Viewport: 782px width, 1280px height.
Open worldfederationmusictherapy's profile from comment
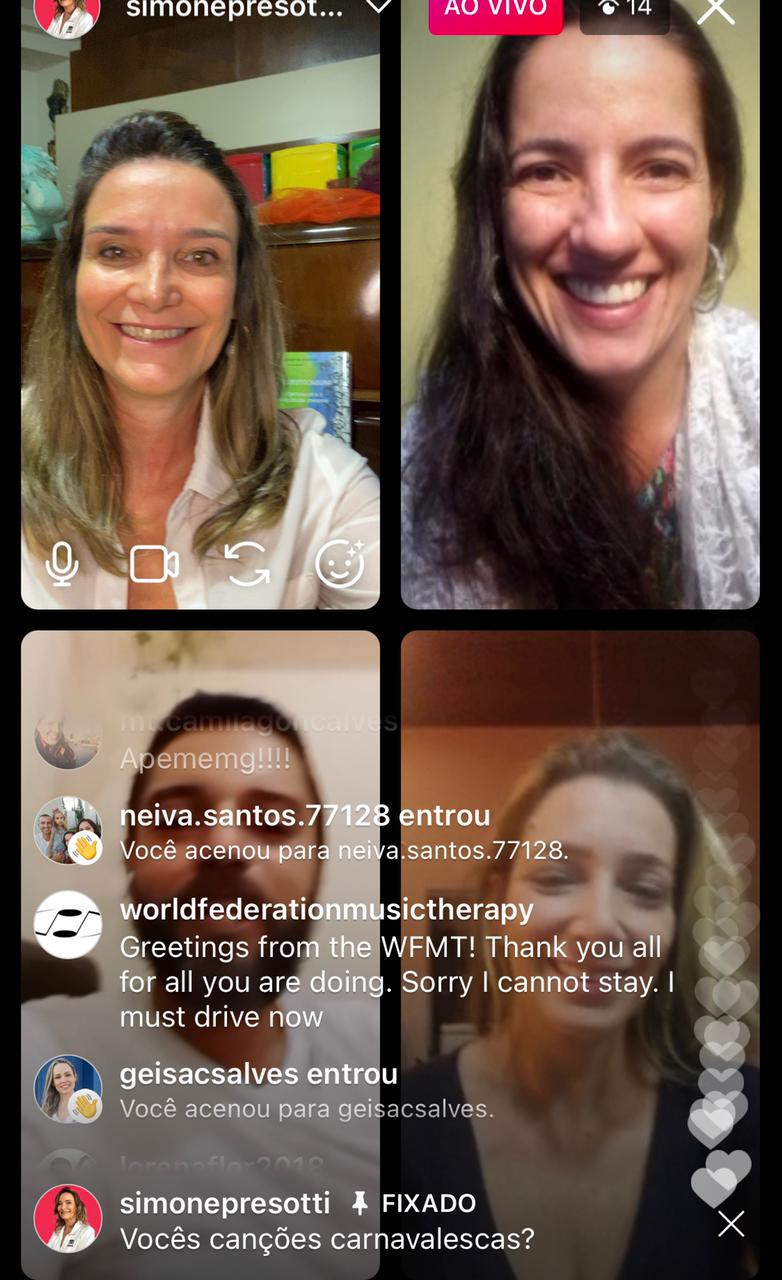[x=68, y=925]
